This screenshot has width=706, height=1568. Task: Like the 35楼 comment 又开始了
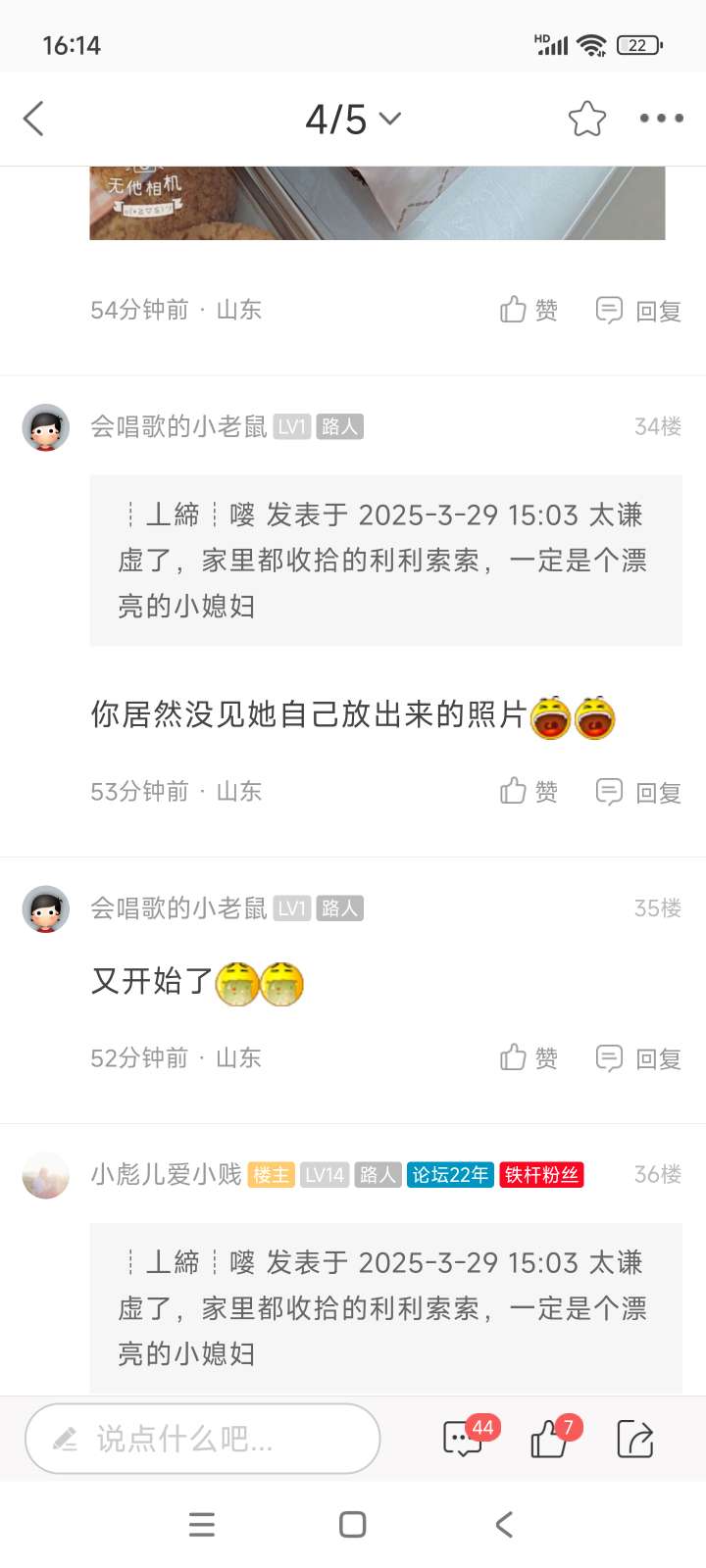(x=529, y=1058)
